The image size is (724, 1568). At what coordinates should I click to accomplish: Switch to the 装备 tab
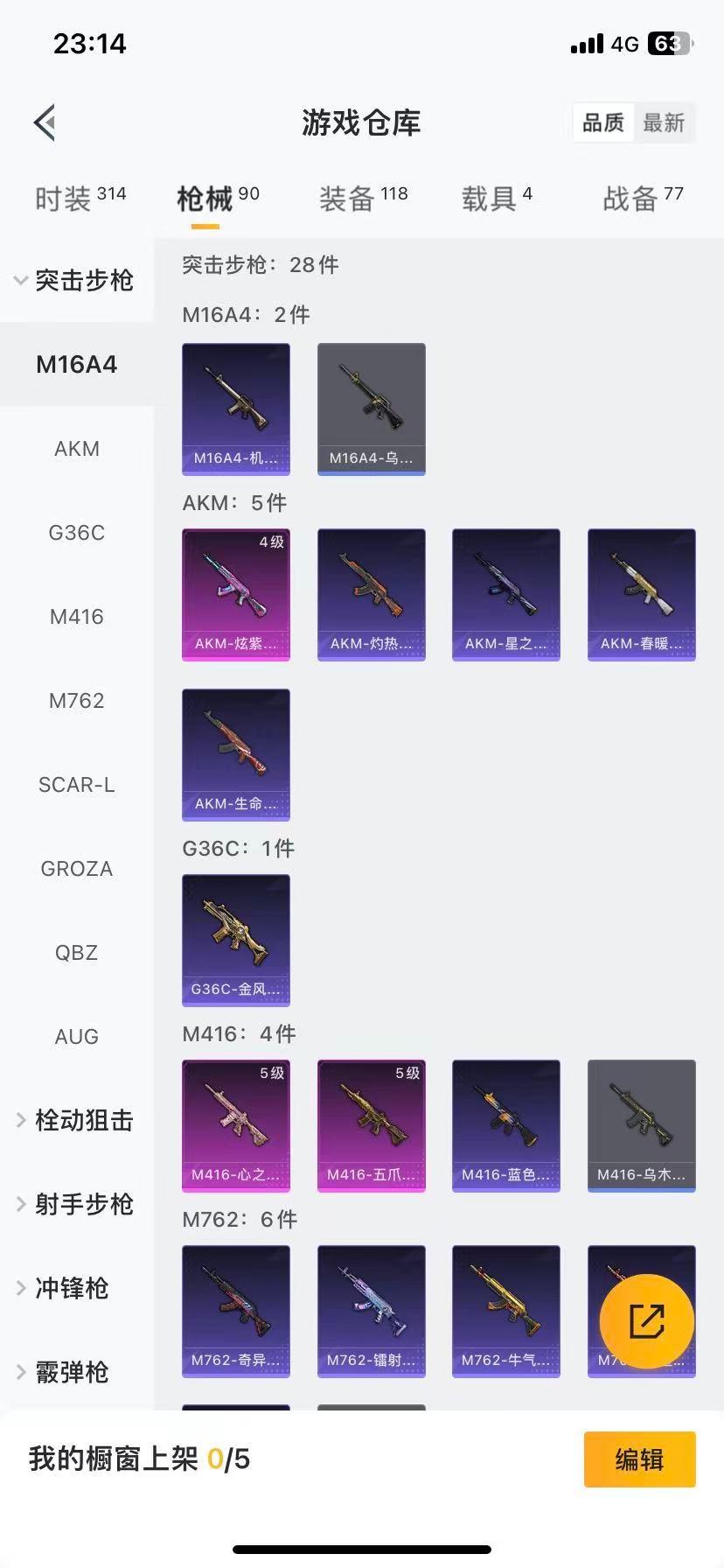point(363,199)
